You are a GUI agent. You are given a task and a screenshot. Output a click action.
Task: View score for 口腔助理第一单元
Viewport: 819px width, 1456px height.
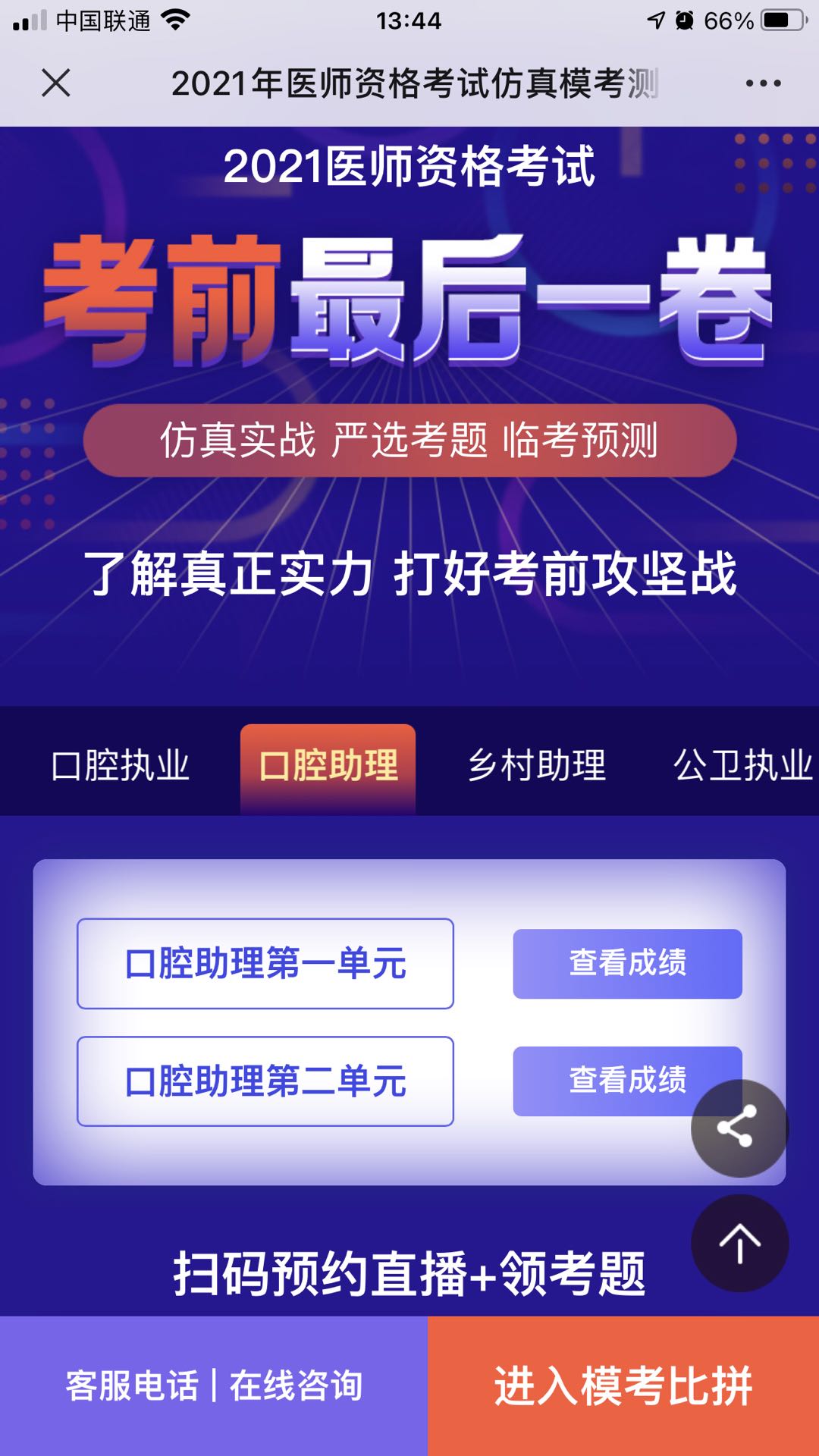[x=627, y=964]
